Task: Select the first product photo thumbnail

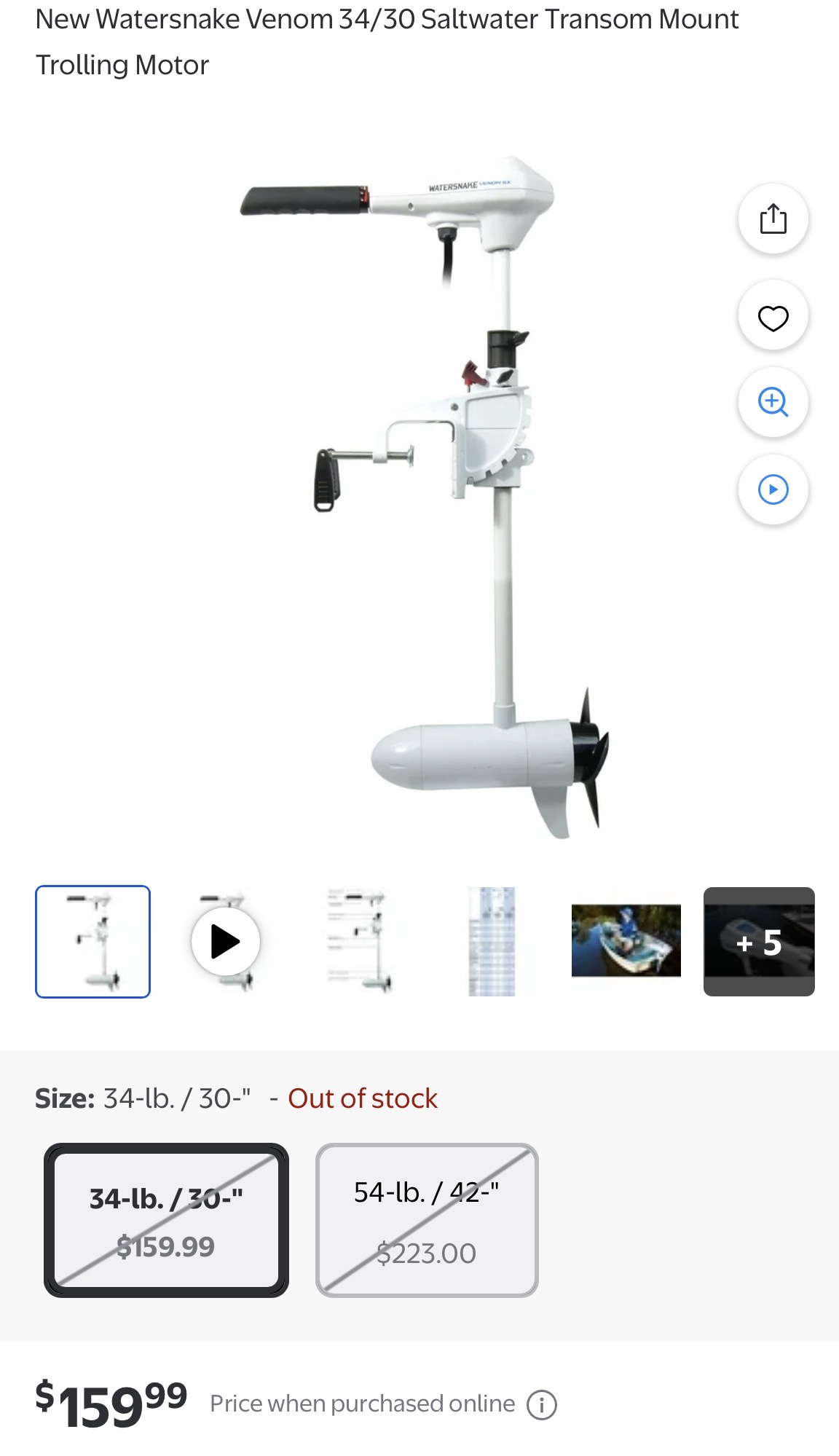Action: (93, 941)
